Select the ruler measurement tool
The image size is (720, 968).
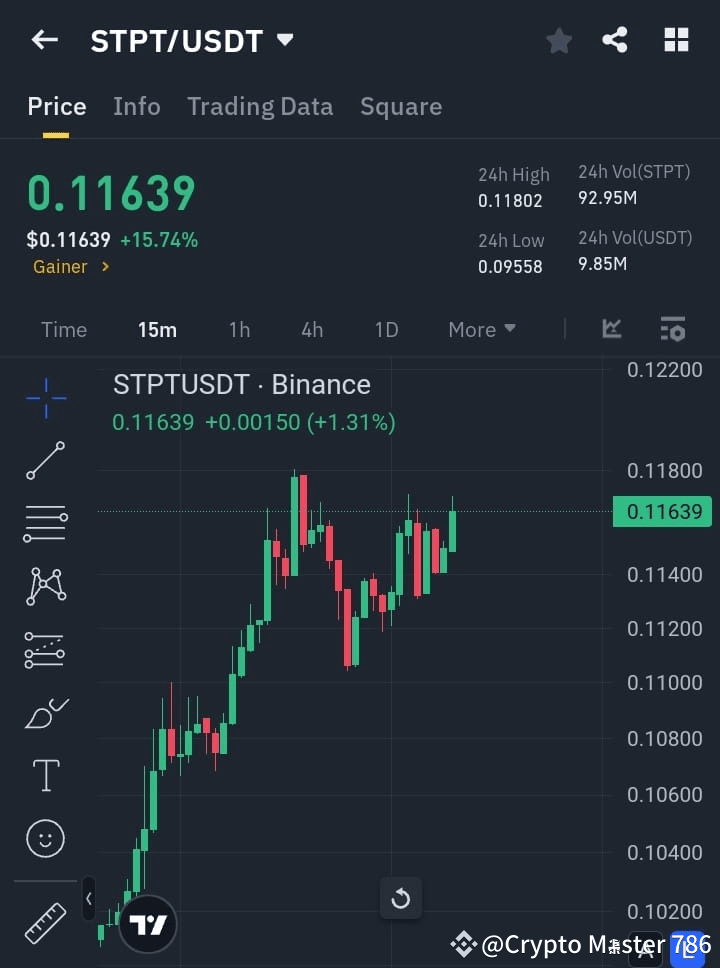click(45, 922)
